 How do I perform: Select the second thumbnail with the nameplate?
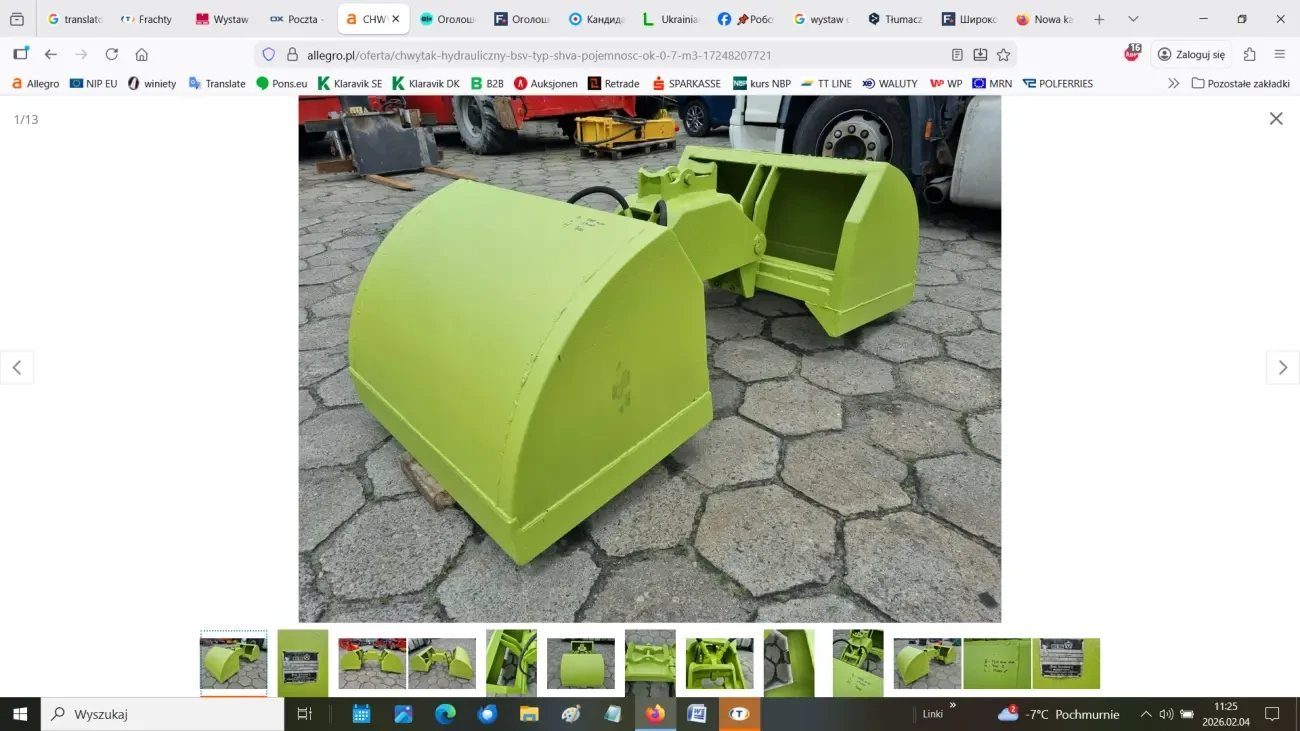302,662
